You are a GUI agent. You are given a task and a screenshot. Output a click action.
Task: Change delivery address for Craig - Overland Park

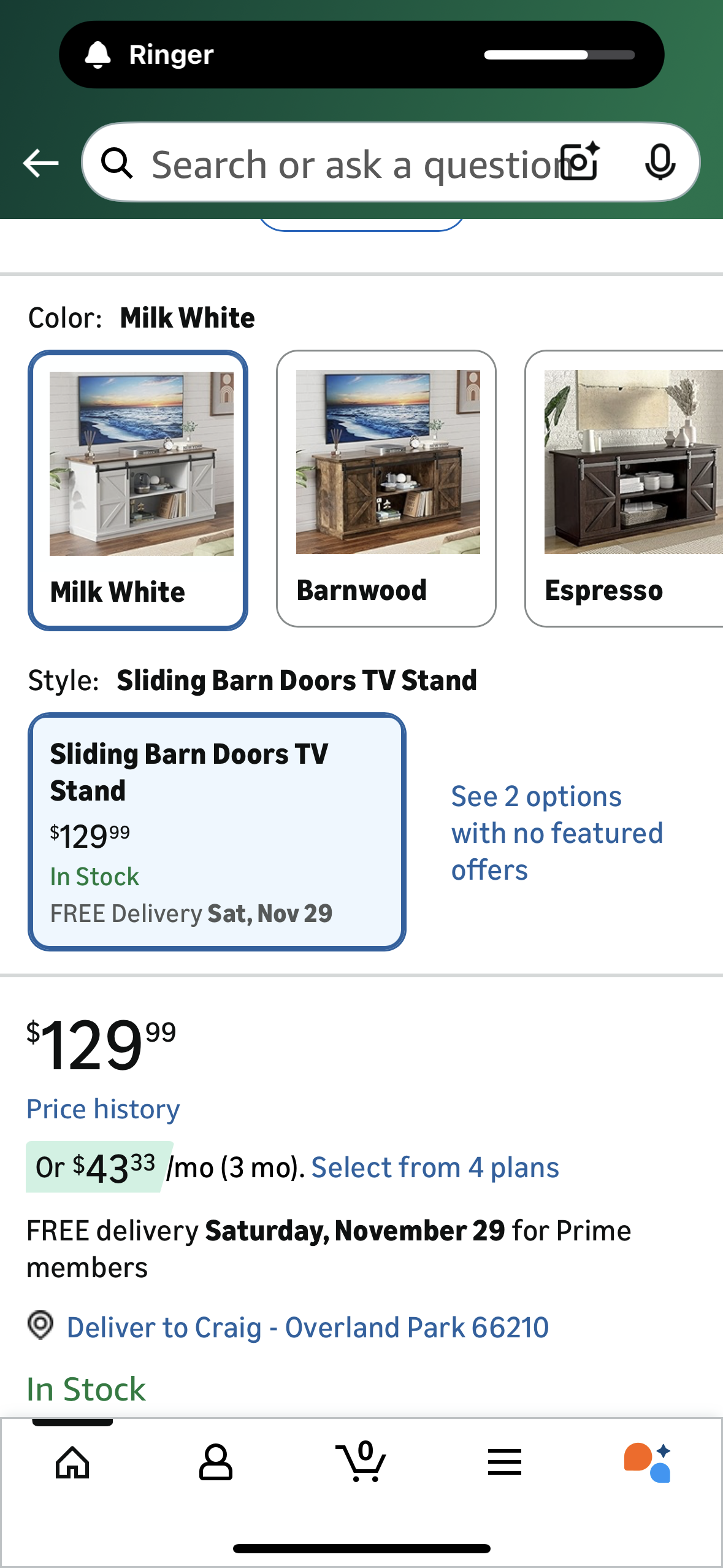[x=307, y=1327]
